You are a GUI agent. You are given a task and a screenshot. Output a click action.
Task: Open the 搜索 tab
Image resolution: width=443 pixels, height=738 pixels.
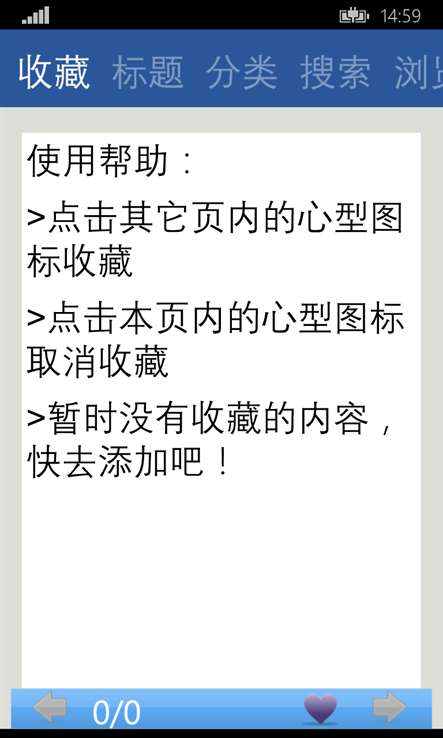(335, 73)
